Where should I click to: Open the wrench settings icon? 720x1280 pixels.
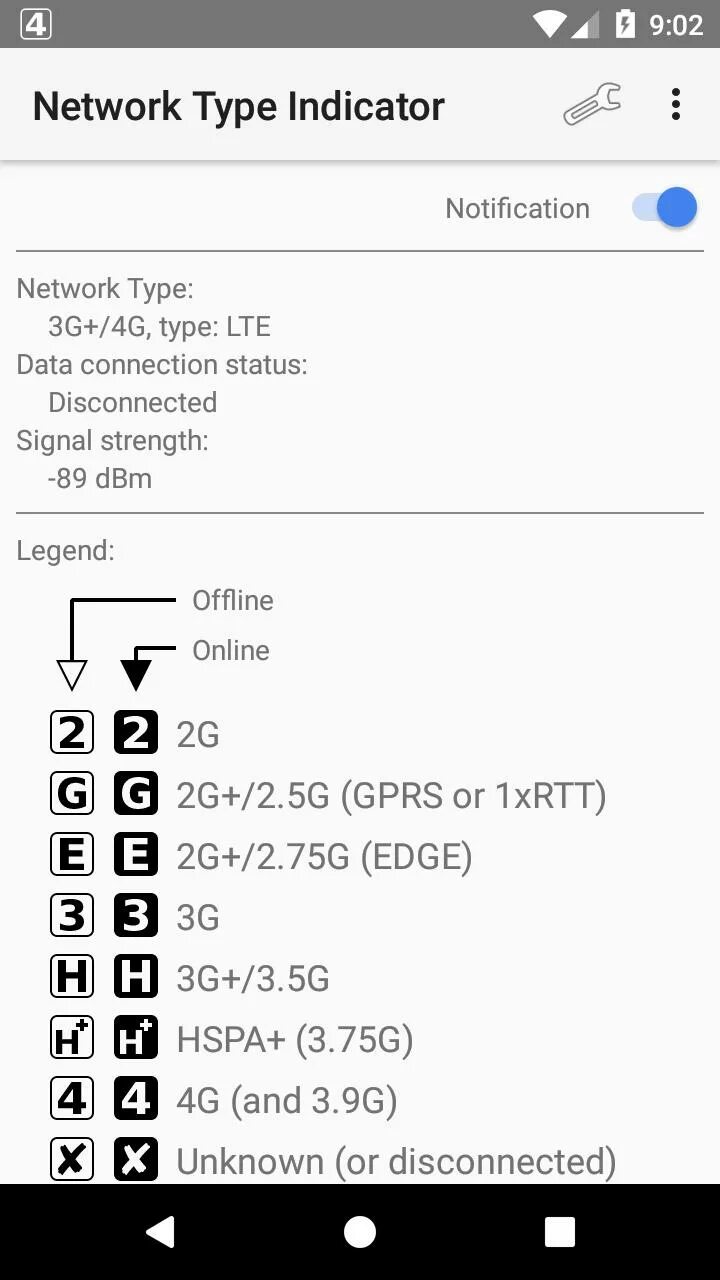coord(592,104)
